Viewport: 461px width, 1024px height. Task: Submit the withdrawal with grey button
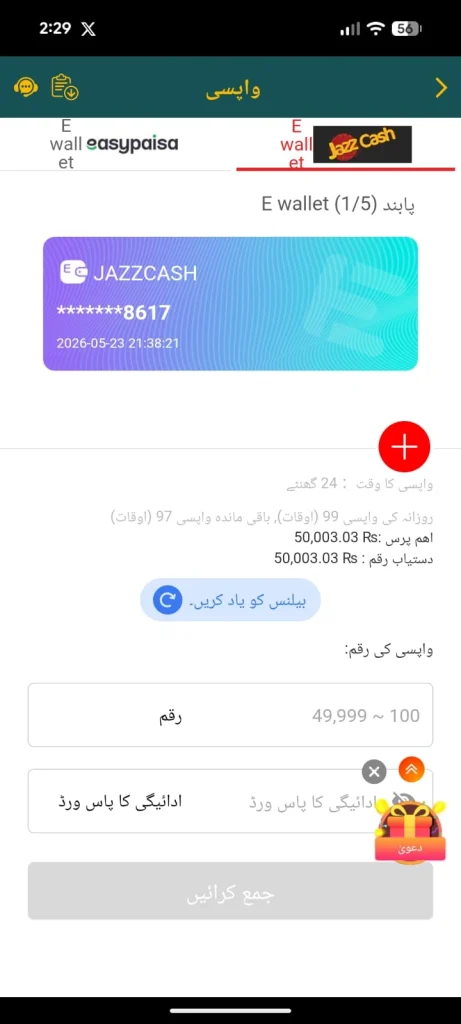[230, 891]
